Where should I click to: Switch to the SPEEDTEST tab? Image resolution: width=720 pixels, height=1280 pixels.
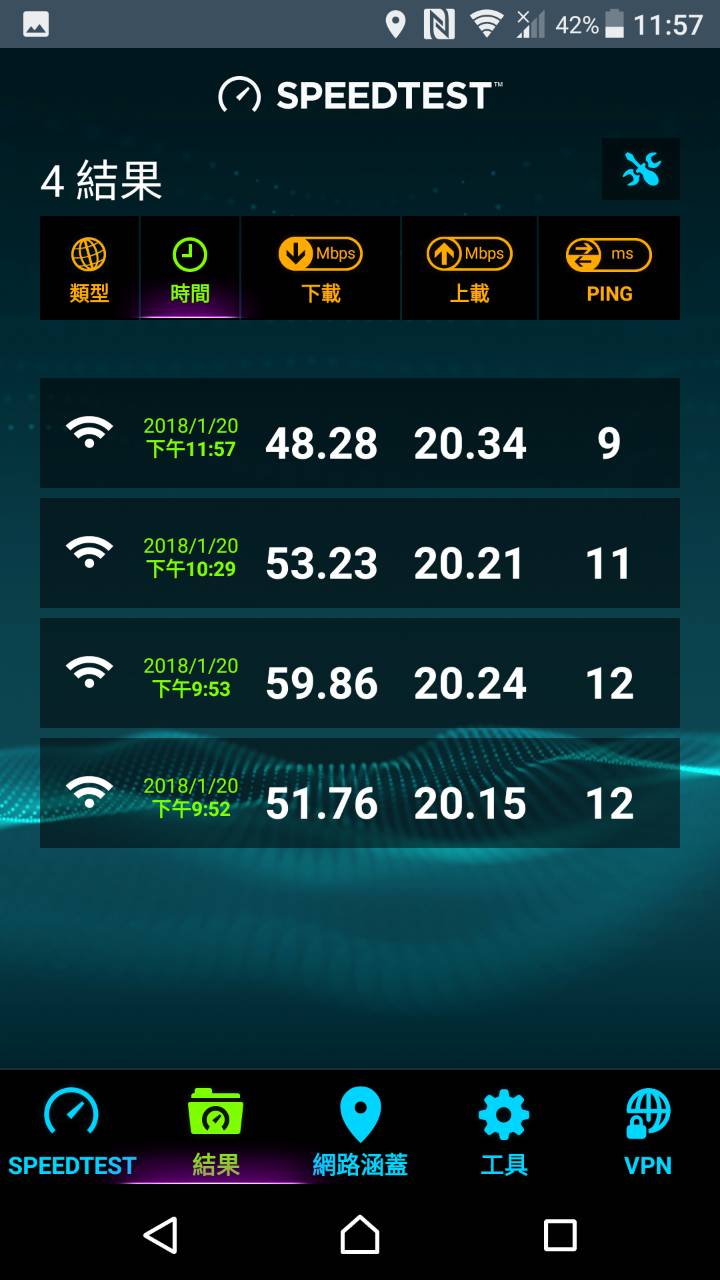(x=72, y=1132)
